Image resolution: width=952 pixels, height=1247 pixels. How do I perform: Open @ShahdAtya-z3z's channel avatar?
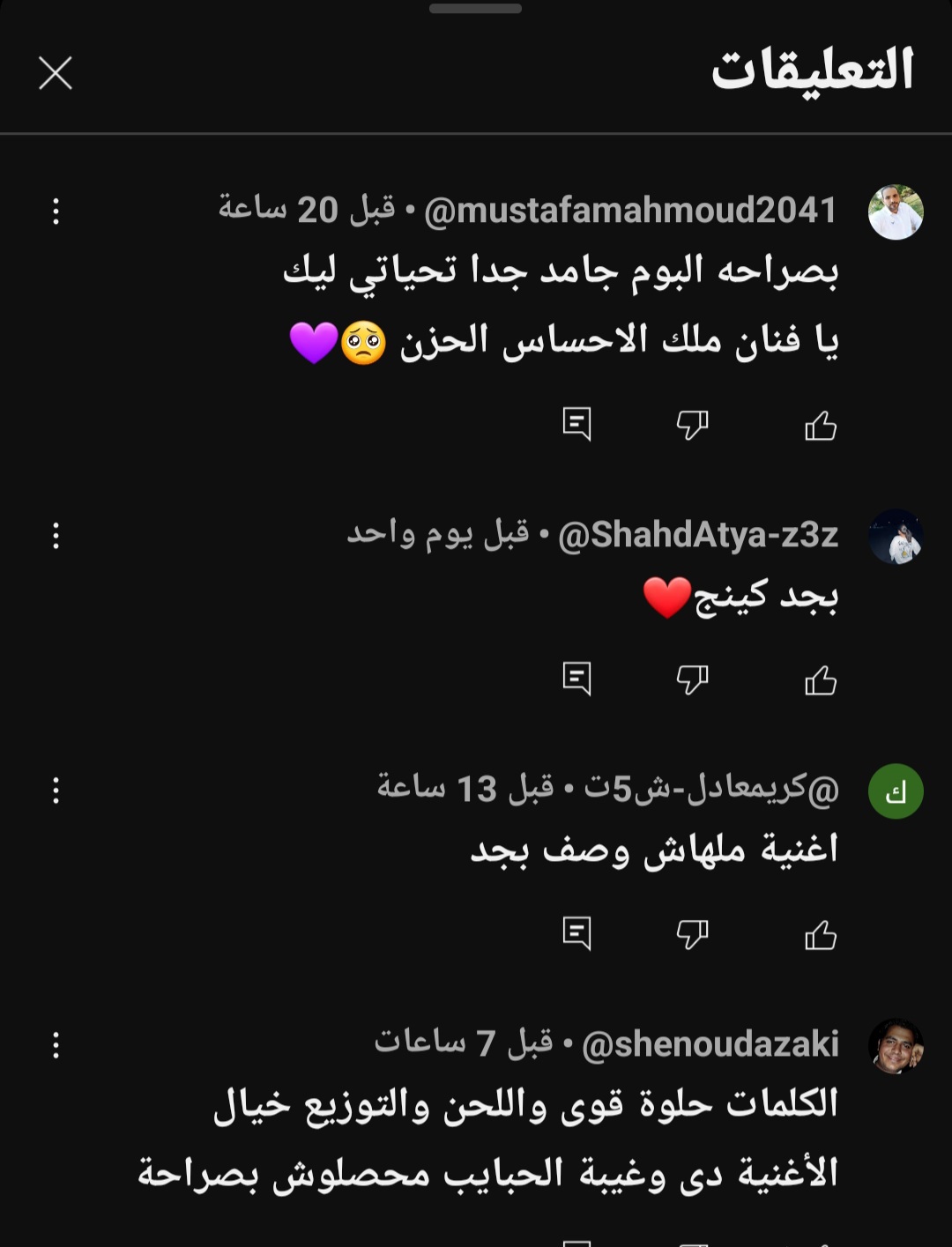[x=896, y=537]
